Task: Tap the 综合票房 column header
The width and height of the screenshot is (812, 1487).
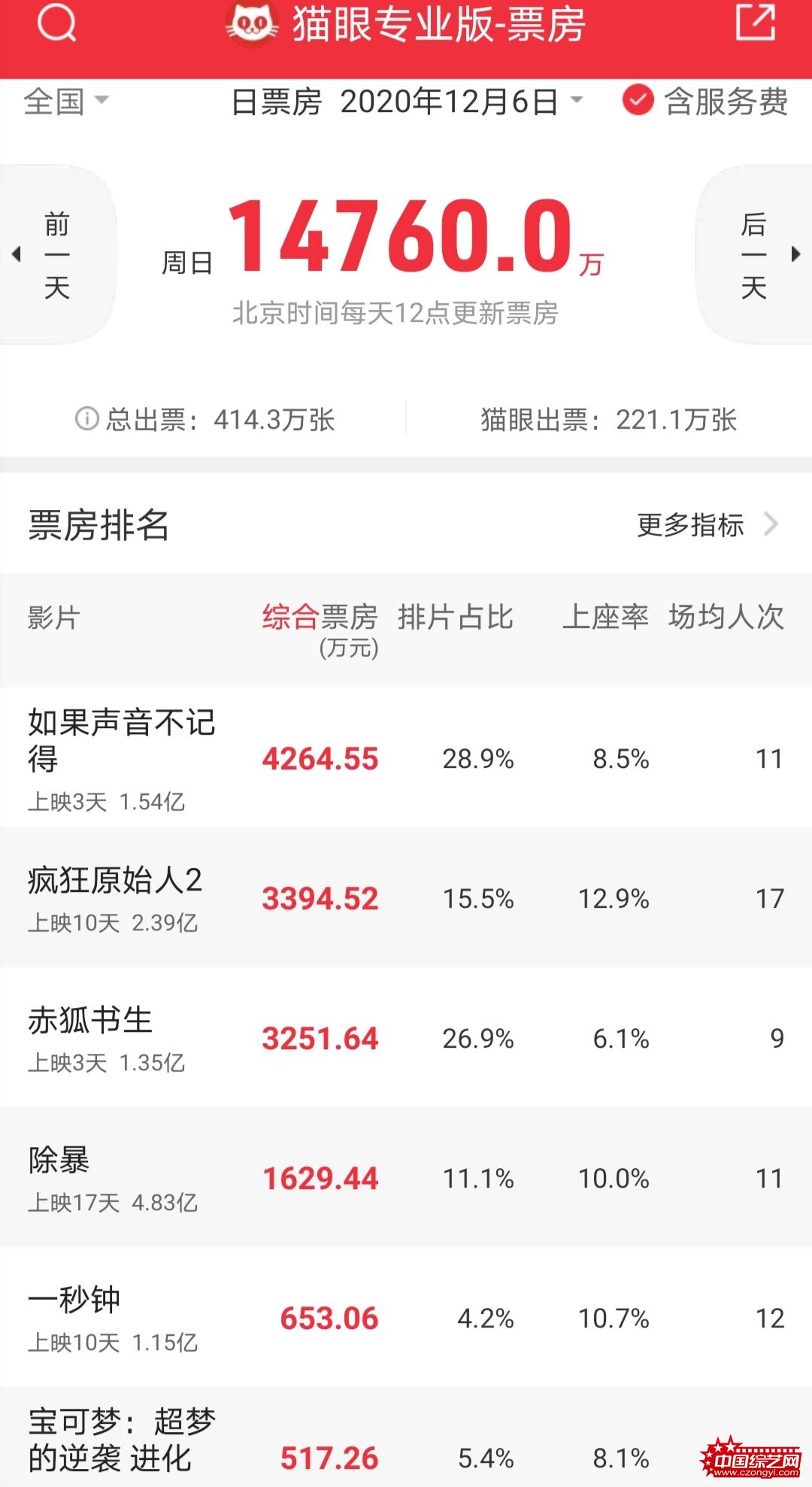Action: pyautogui.click(x=320, y=630)
